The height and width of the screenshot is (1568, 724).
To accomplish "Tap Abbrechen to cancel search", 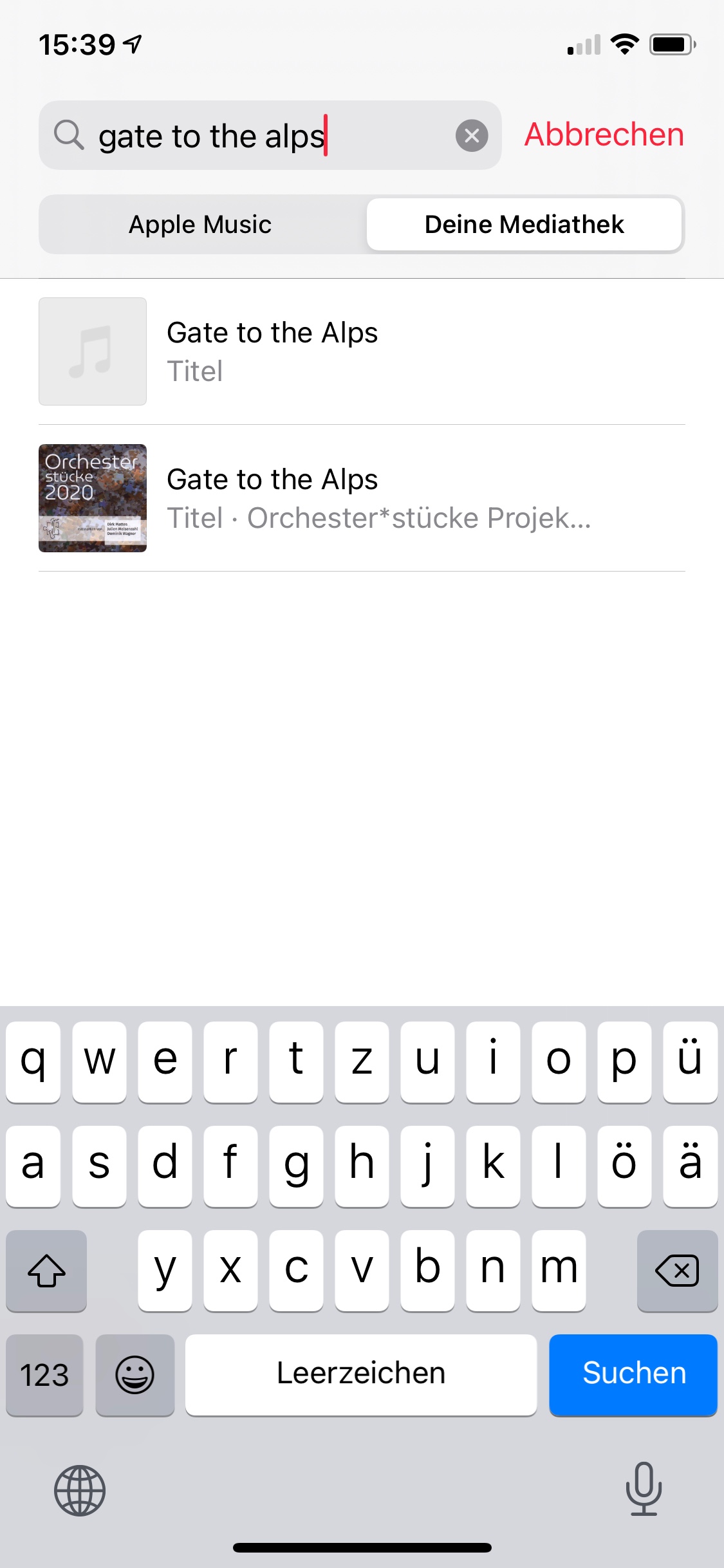I will tap(604, 135).
